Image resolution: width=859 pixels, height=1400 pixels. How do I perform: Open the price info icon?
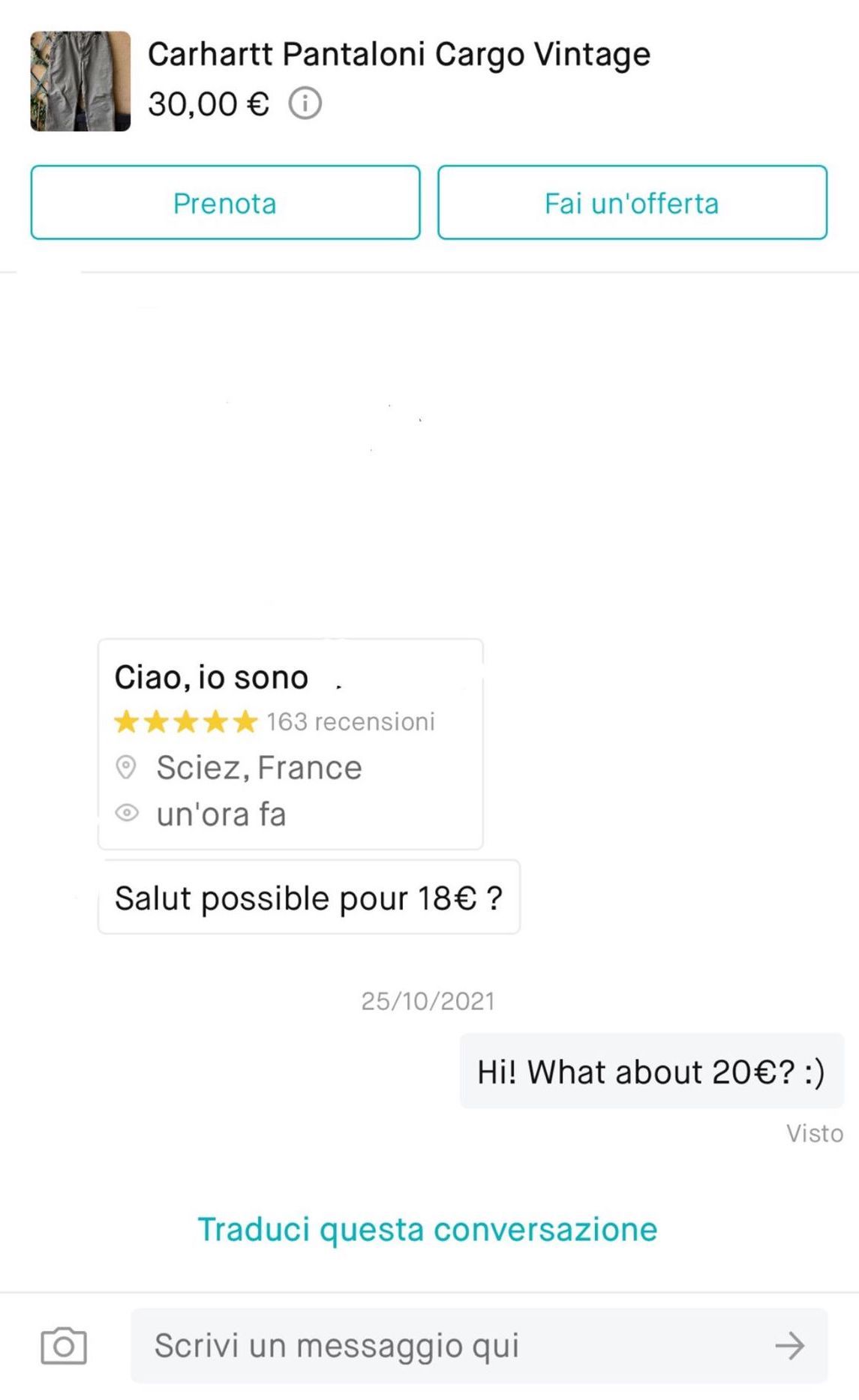point(305,103)
